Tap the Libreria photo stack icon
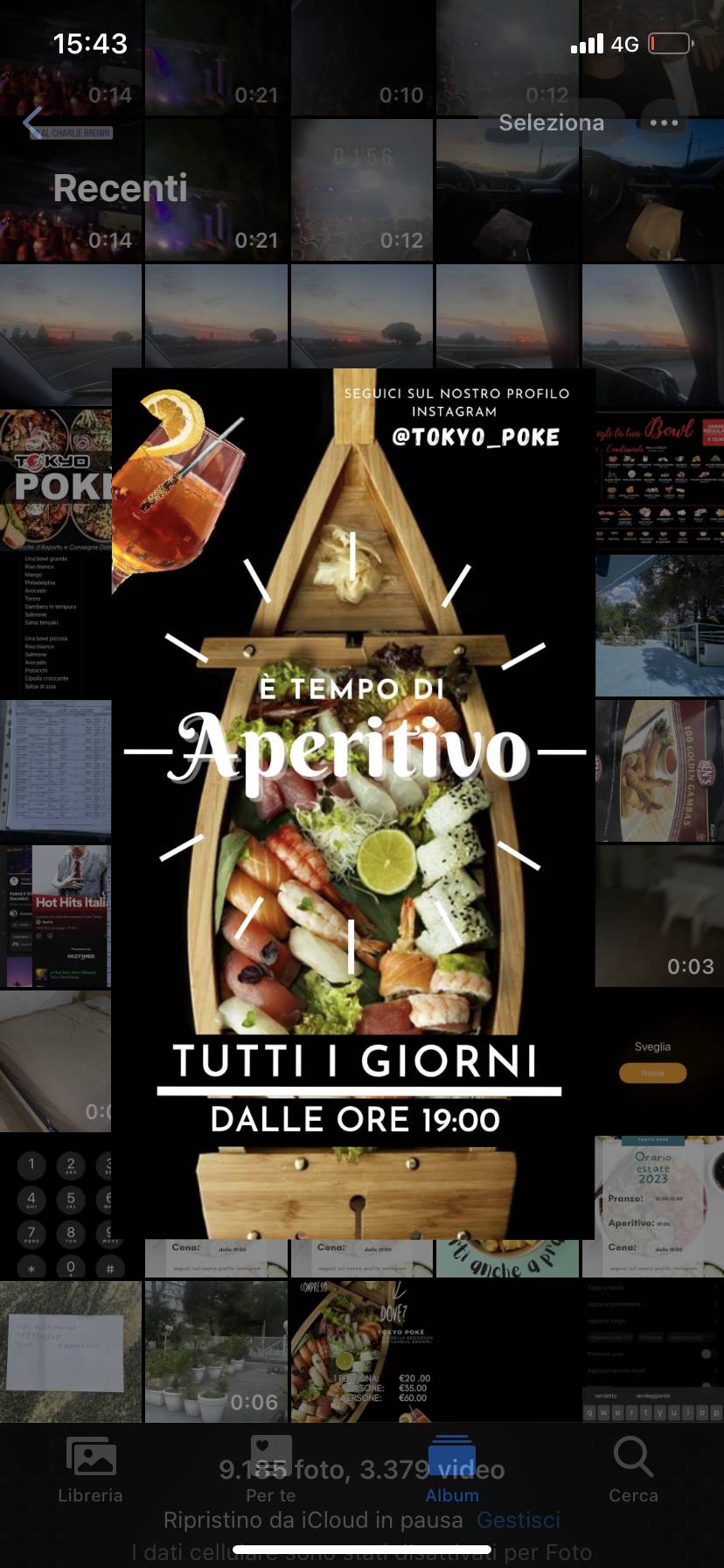The width and height of the screenshot is (724, 1568). 90,1454
